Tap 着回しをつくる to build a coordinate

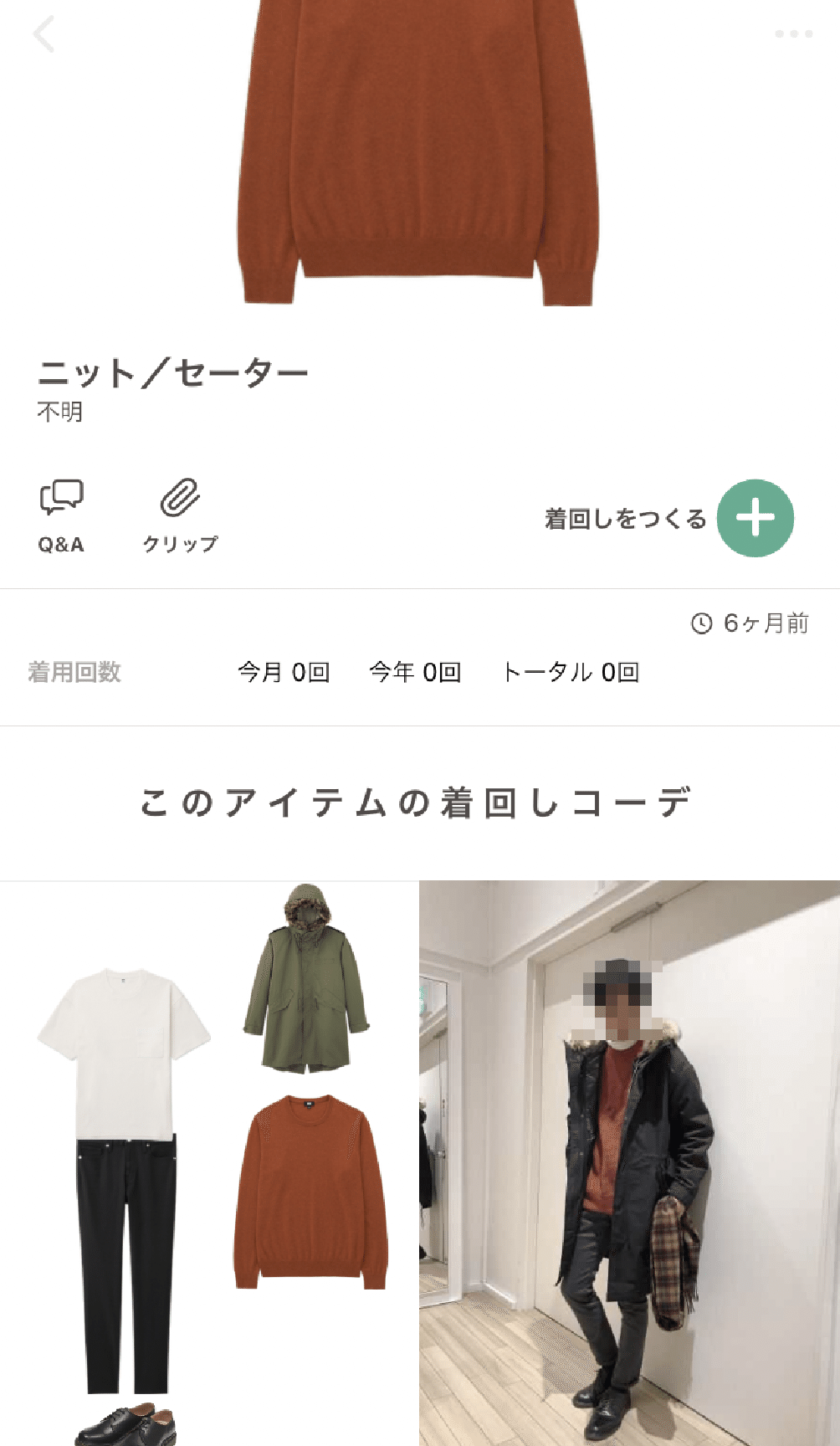click(x=626, y=518)
